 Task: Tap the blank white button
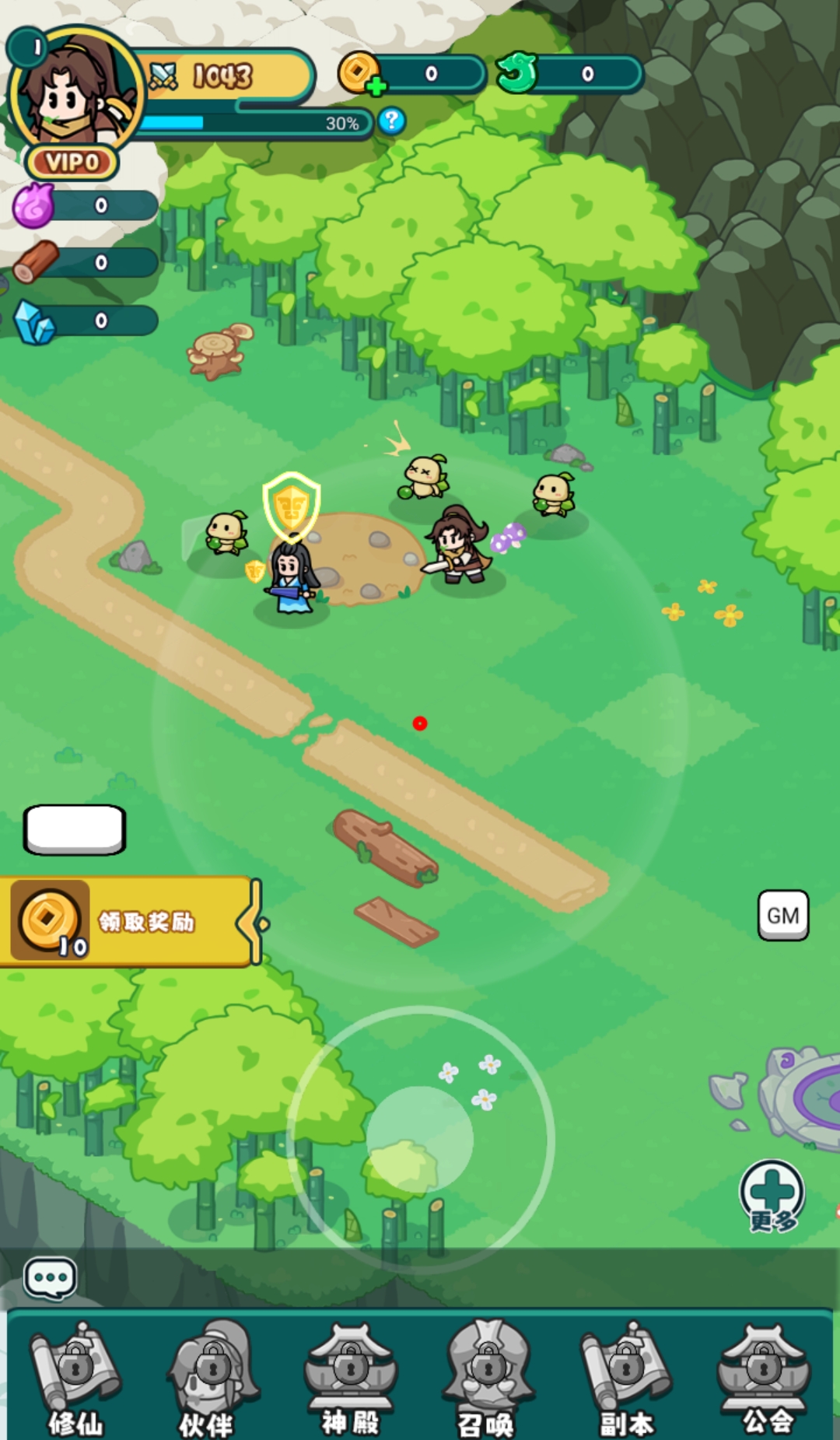[x=75, y=830]
